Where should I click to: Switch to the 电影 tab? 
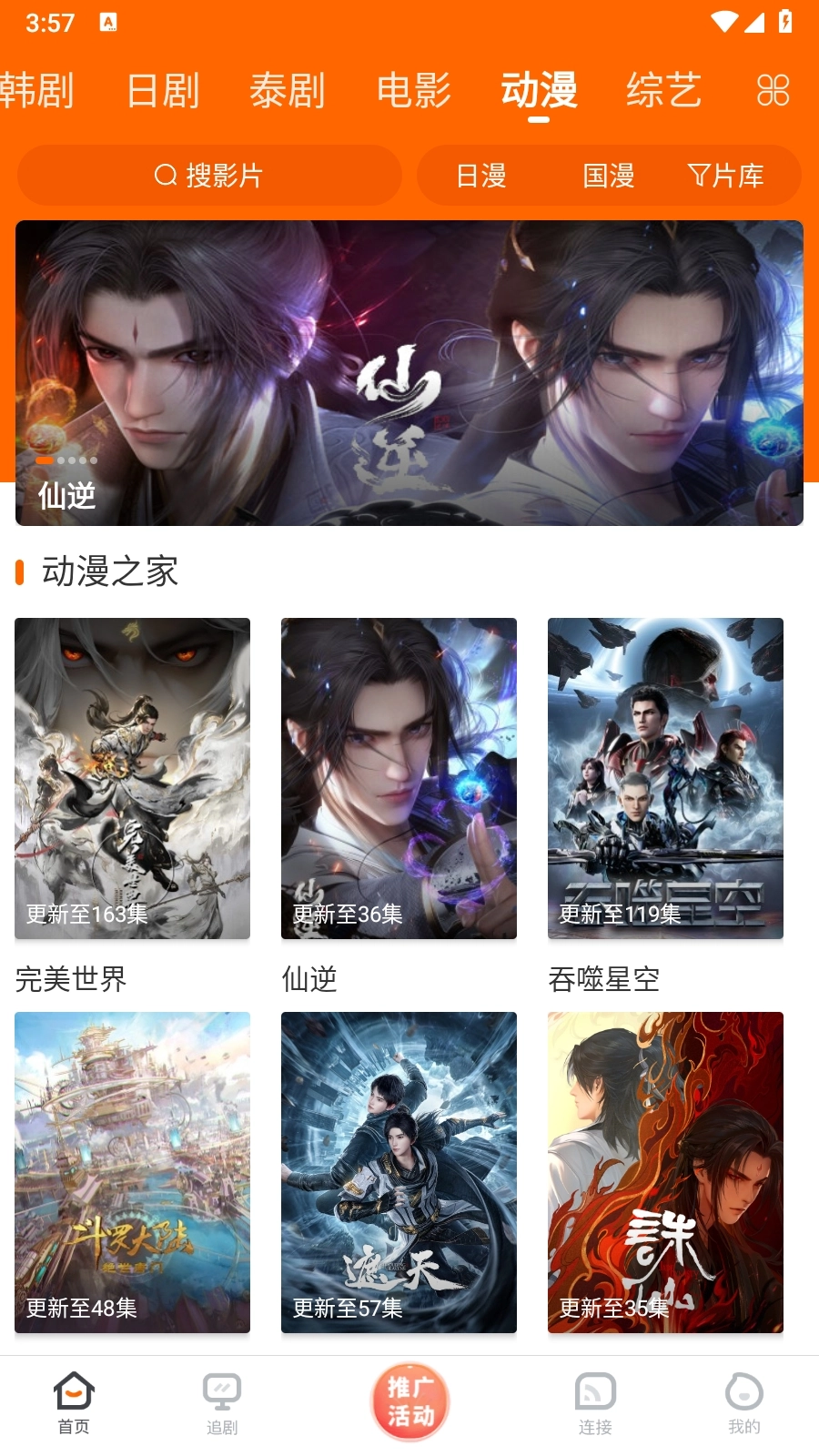click(x=414, y=90)
